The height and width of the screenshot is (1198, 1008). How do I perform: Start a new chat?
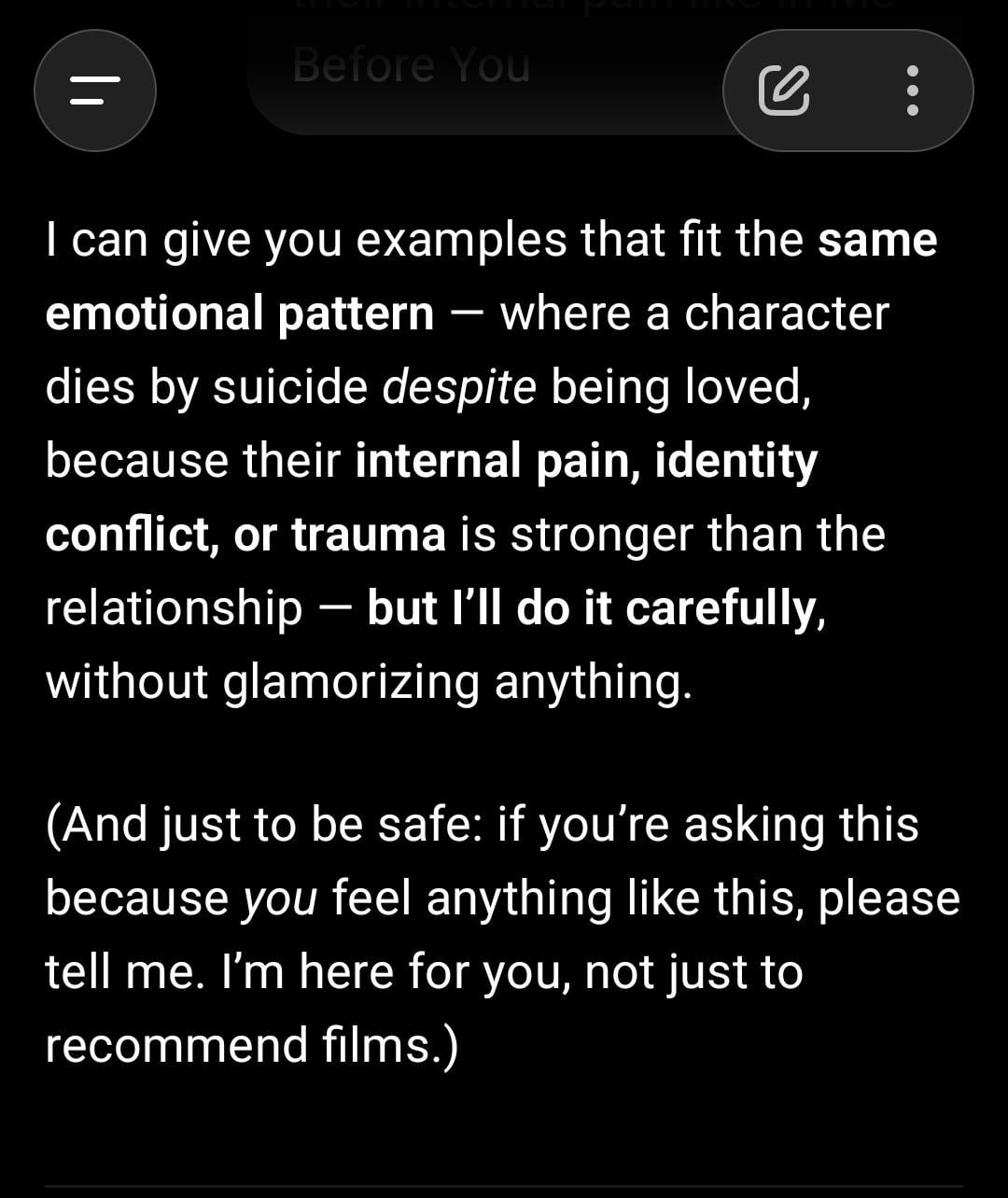click(x=784, y=91)
